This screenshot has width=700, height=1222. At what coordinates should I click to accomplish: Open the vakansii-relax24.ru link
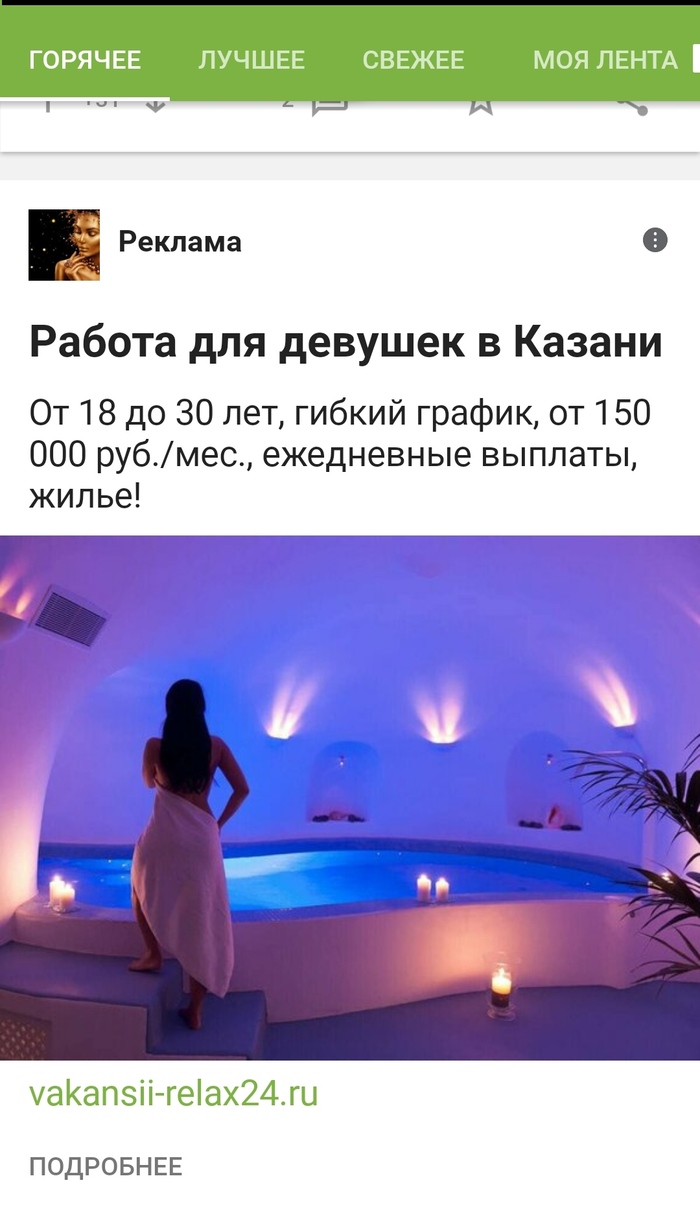point(173,1093)
